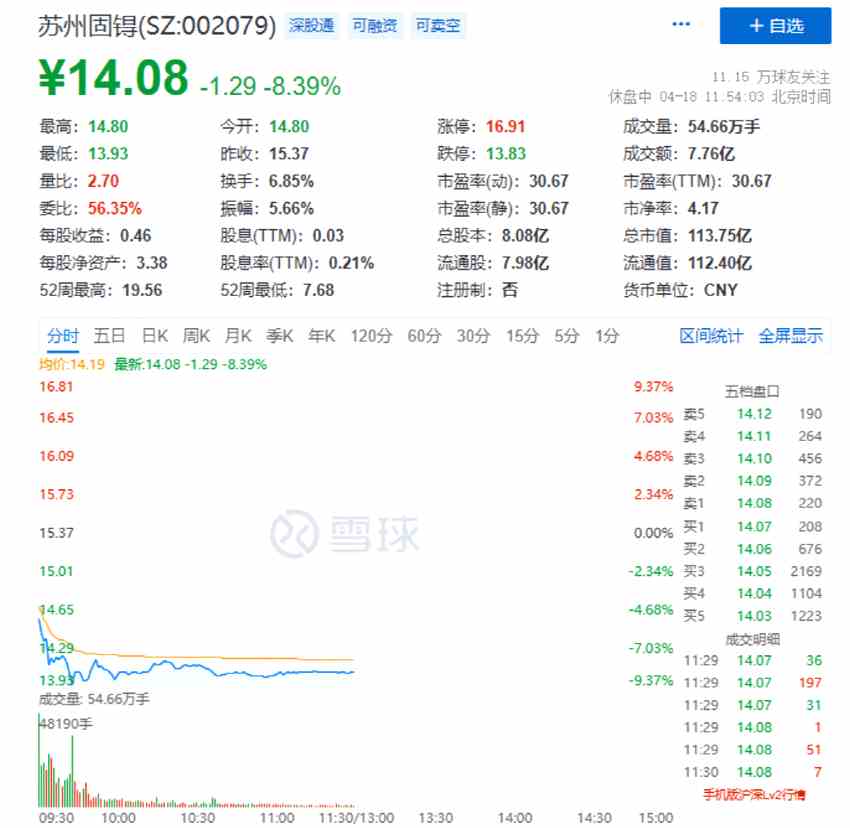Viewport: 850px width, 828px height.
Task: Select the 1分 interval tab
Action: coord(607,336)
